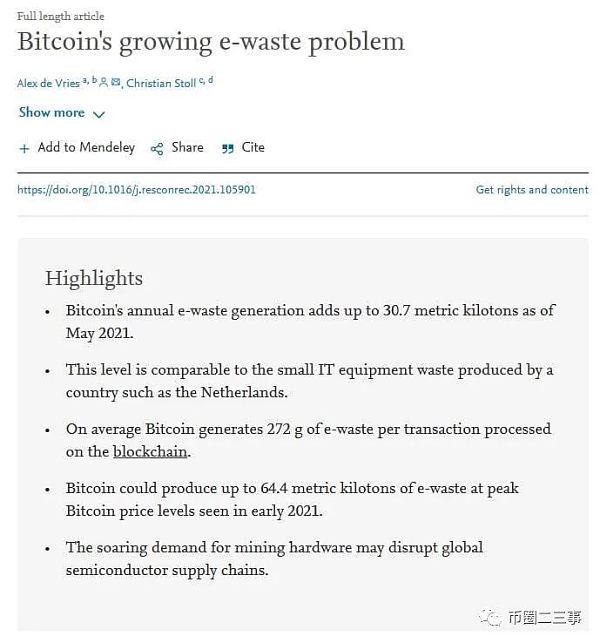Open the underlined blockchain link

point(150,452)
